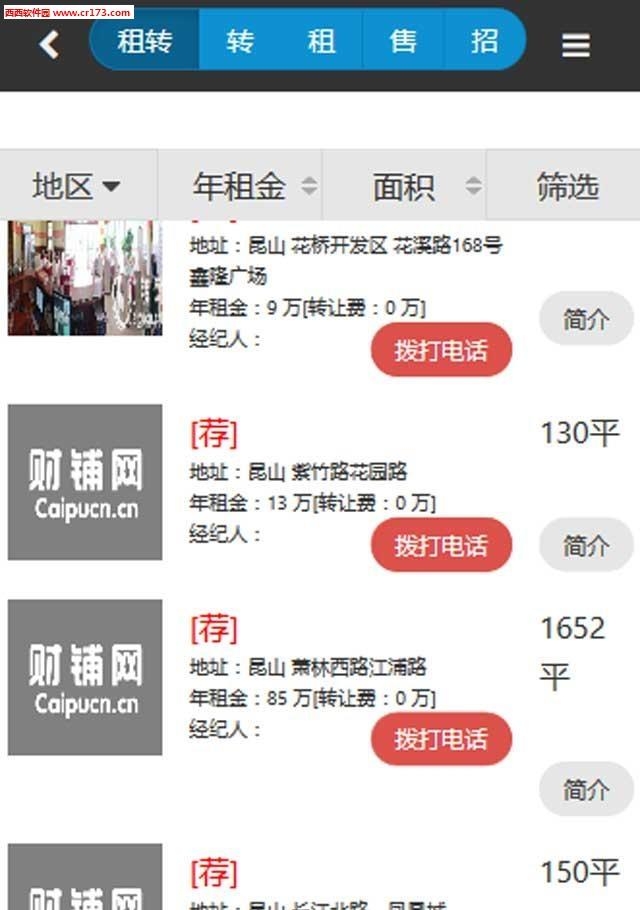640x910 pixels.
Task: Switch to the 招 tab
Action: (x=484, y=41)
